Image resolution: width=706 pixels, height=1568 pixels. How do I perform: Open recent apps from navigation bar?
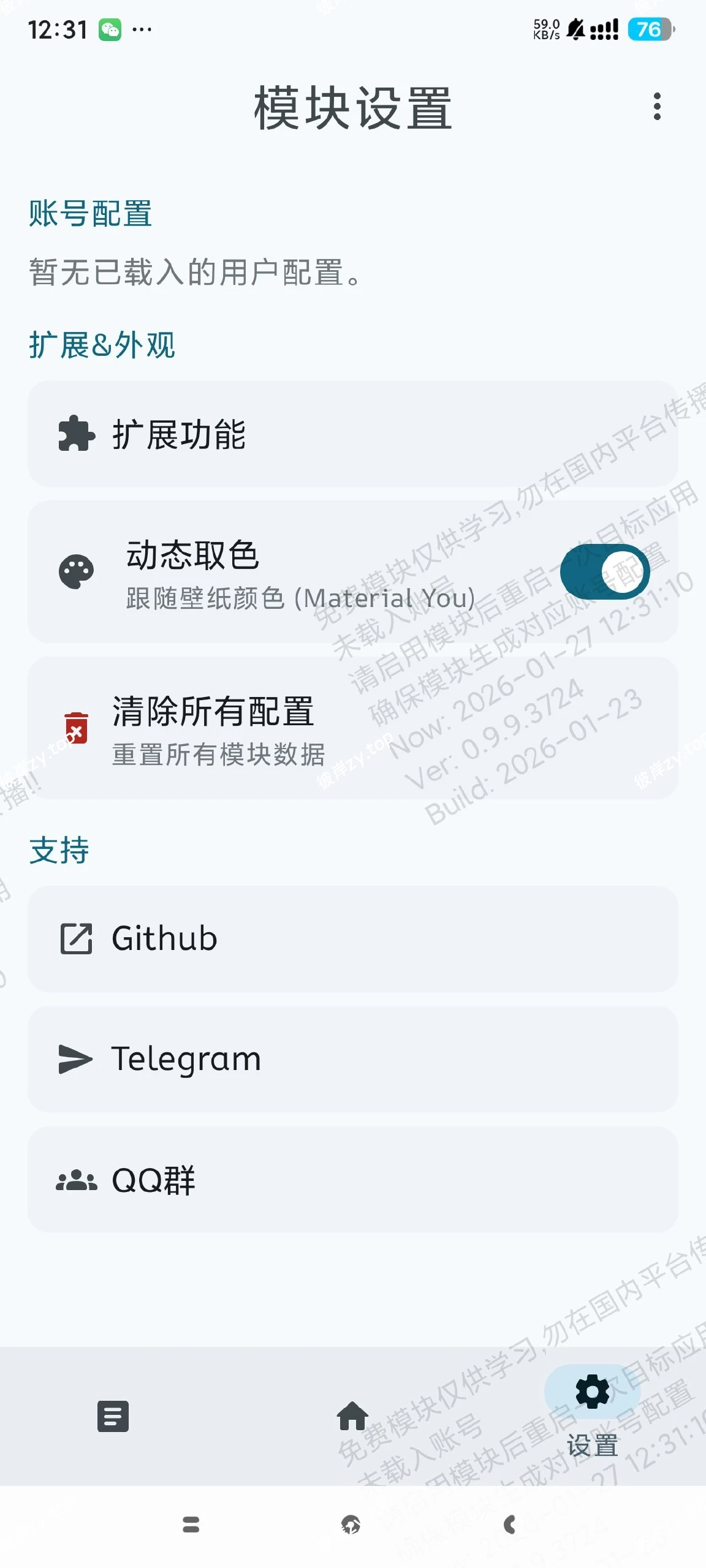(191, 1525)
